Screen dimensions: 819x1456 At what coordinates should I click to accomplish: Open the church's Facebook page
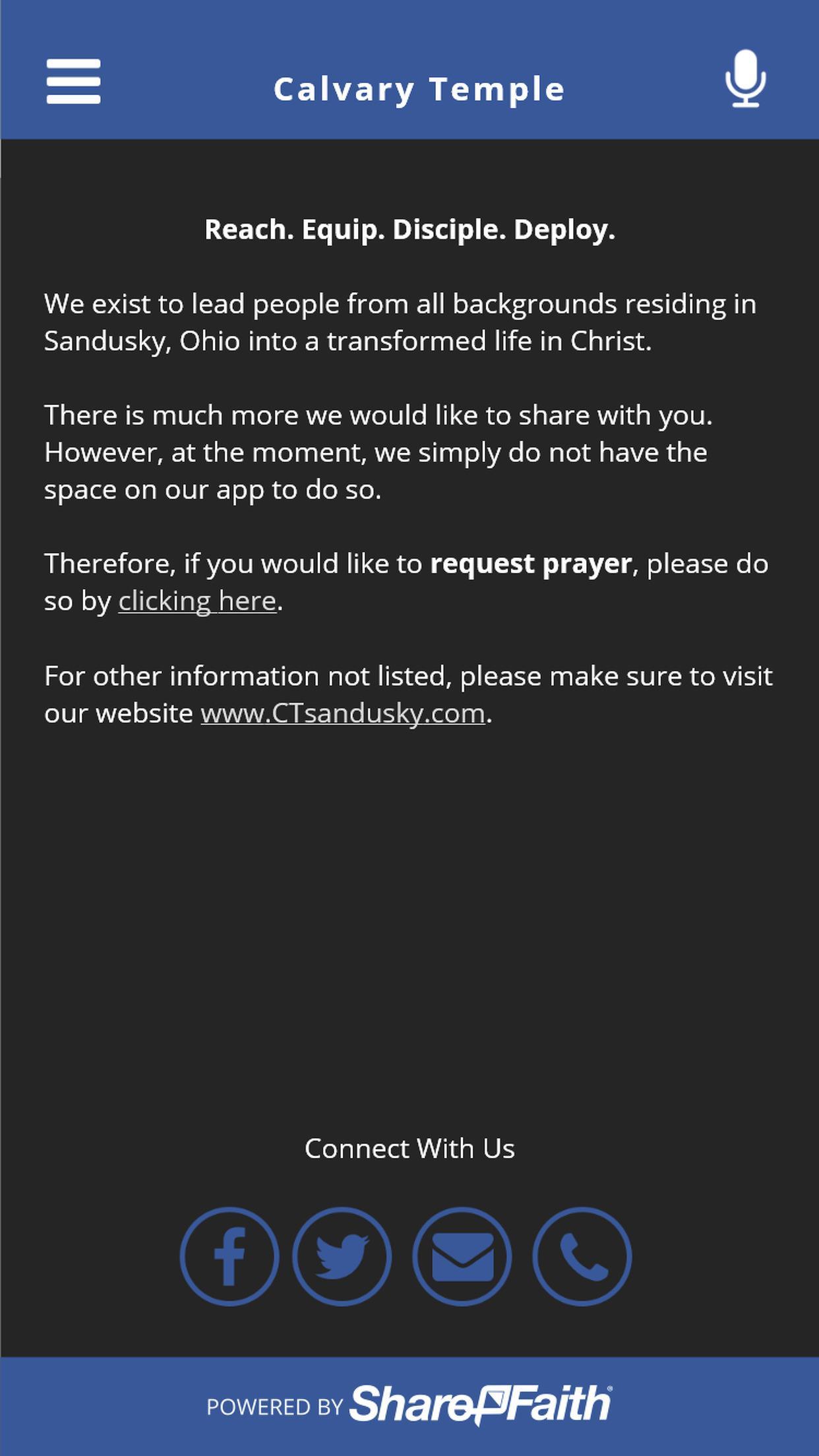pos(229,1256)
